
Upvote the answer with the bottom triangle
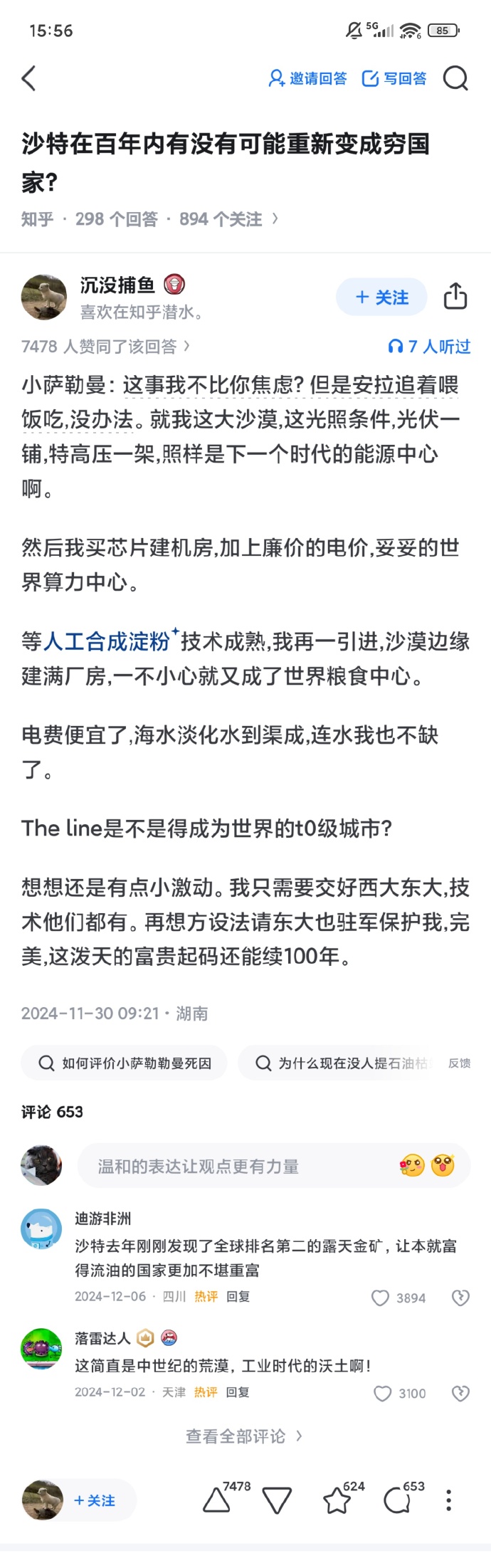pos(217,1500)
